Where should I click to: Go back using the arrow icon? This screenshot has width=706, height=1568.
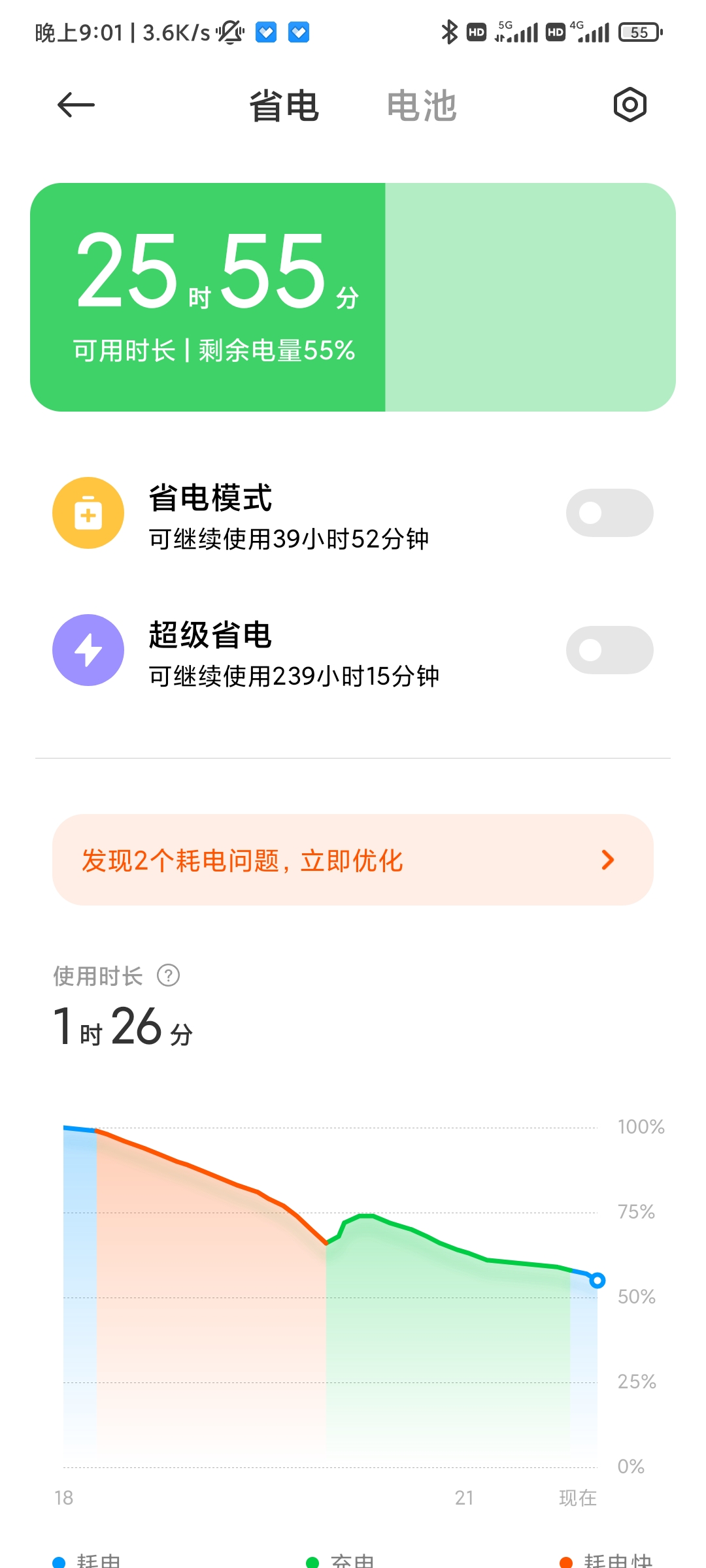click(x=76, y=105)
